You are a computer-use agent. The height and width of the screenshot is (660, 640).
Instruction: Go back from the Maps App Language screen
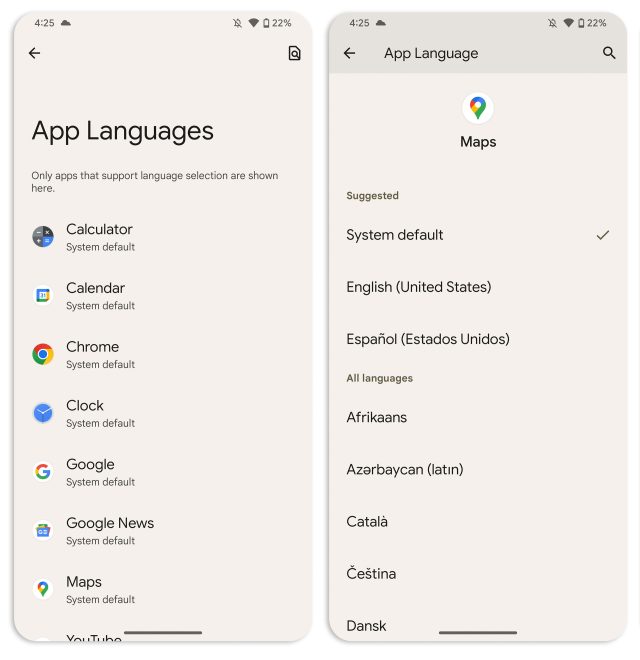349,53
